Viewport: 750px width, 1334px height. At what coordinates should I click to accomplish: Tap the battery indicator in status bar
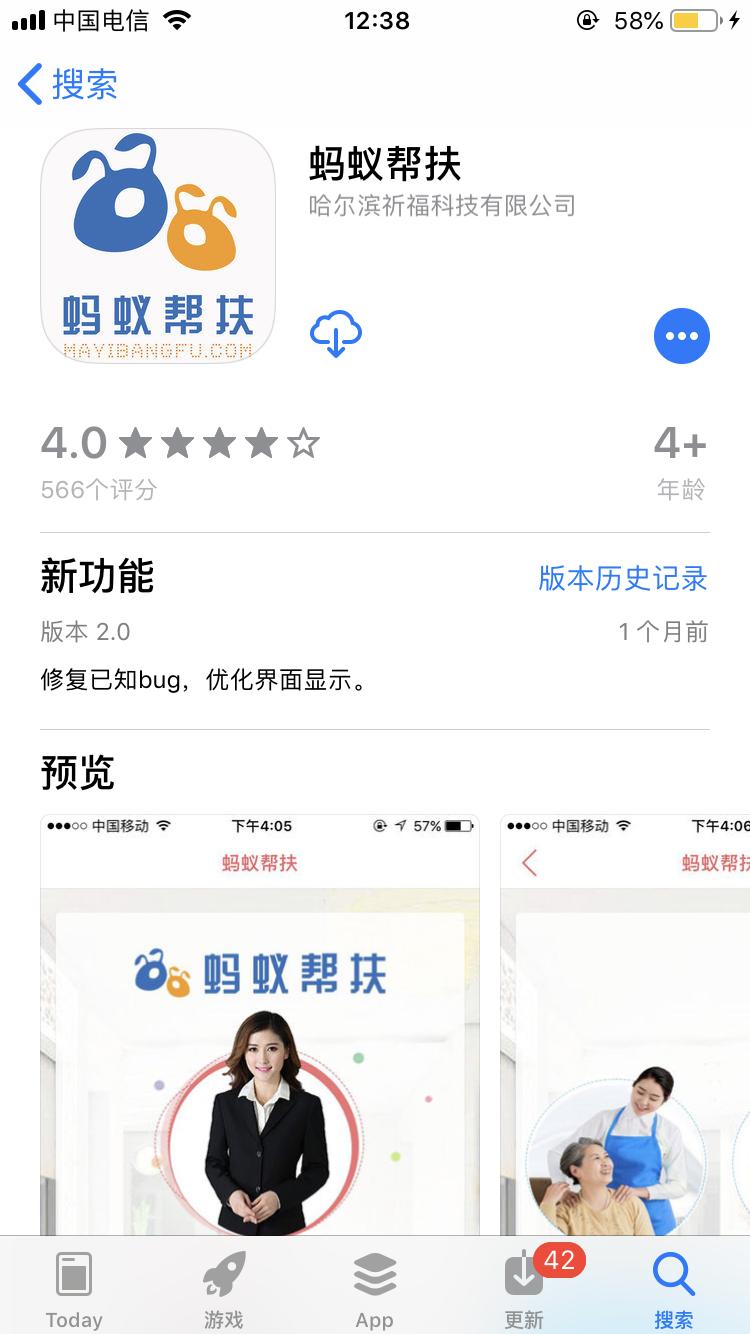(690, 19)
